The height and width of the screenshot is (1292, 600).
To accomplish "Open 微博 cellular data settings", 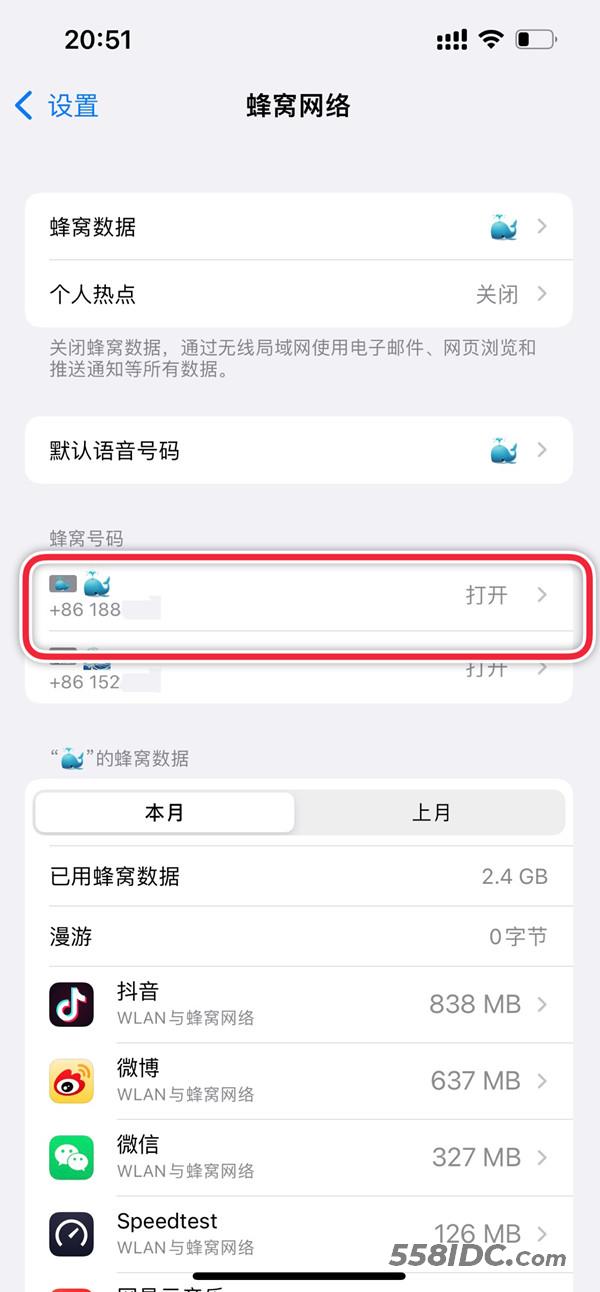I will point(299,1081).
